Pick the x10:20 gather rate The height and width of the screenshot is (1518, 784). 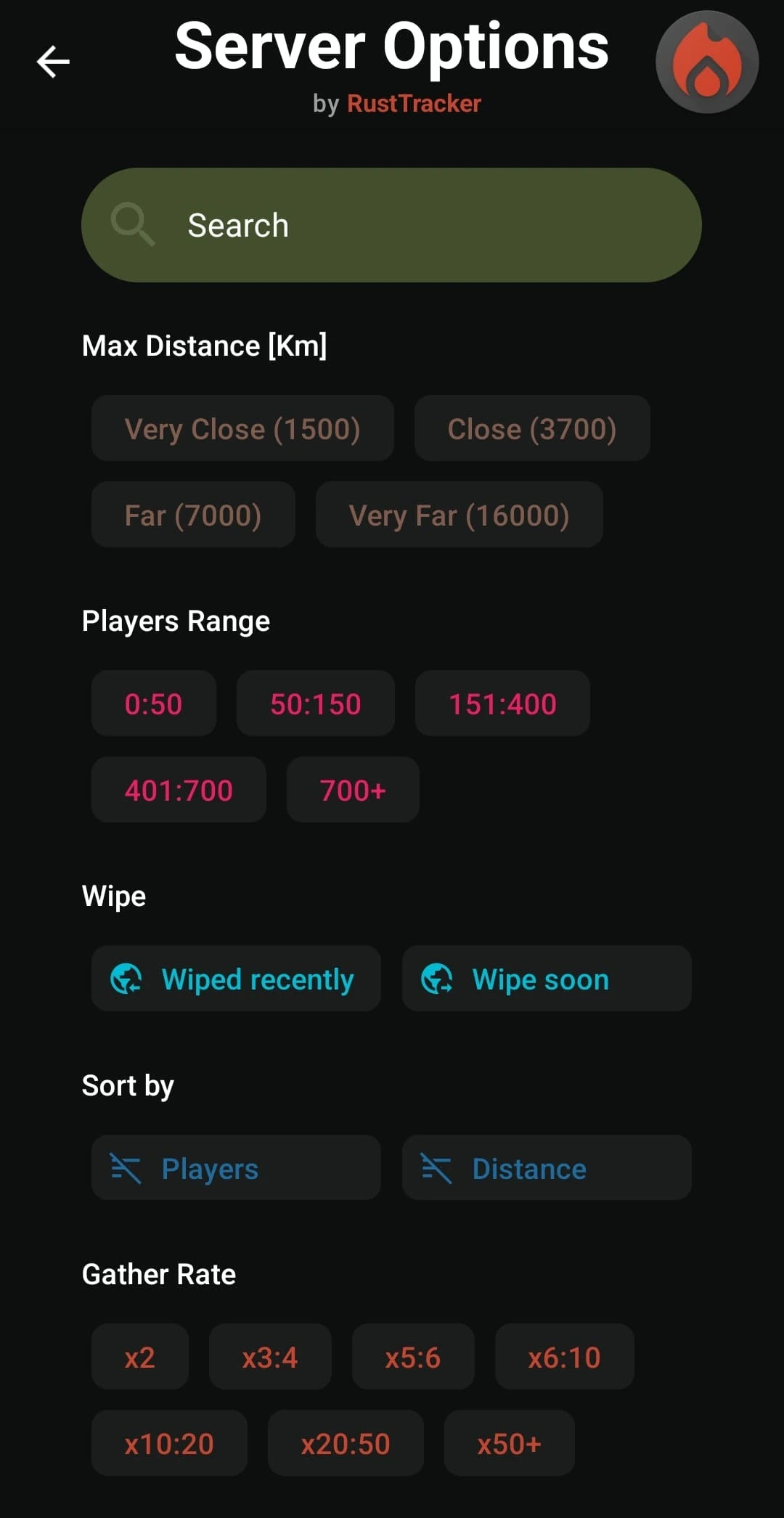169,1443
